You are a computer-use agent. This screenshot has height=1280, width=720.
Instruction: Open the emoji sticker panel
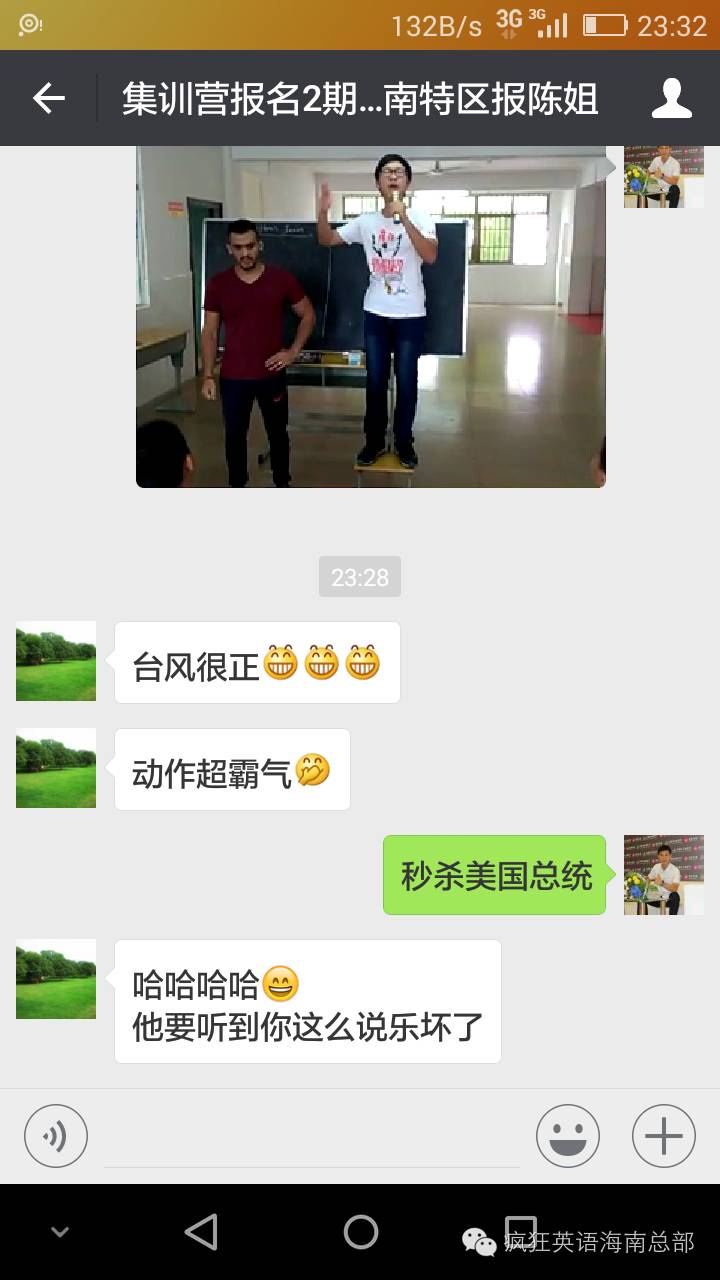(568, 1136)
